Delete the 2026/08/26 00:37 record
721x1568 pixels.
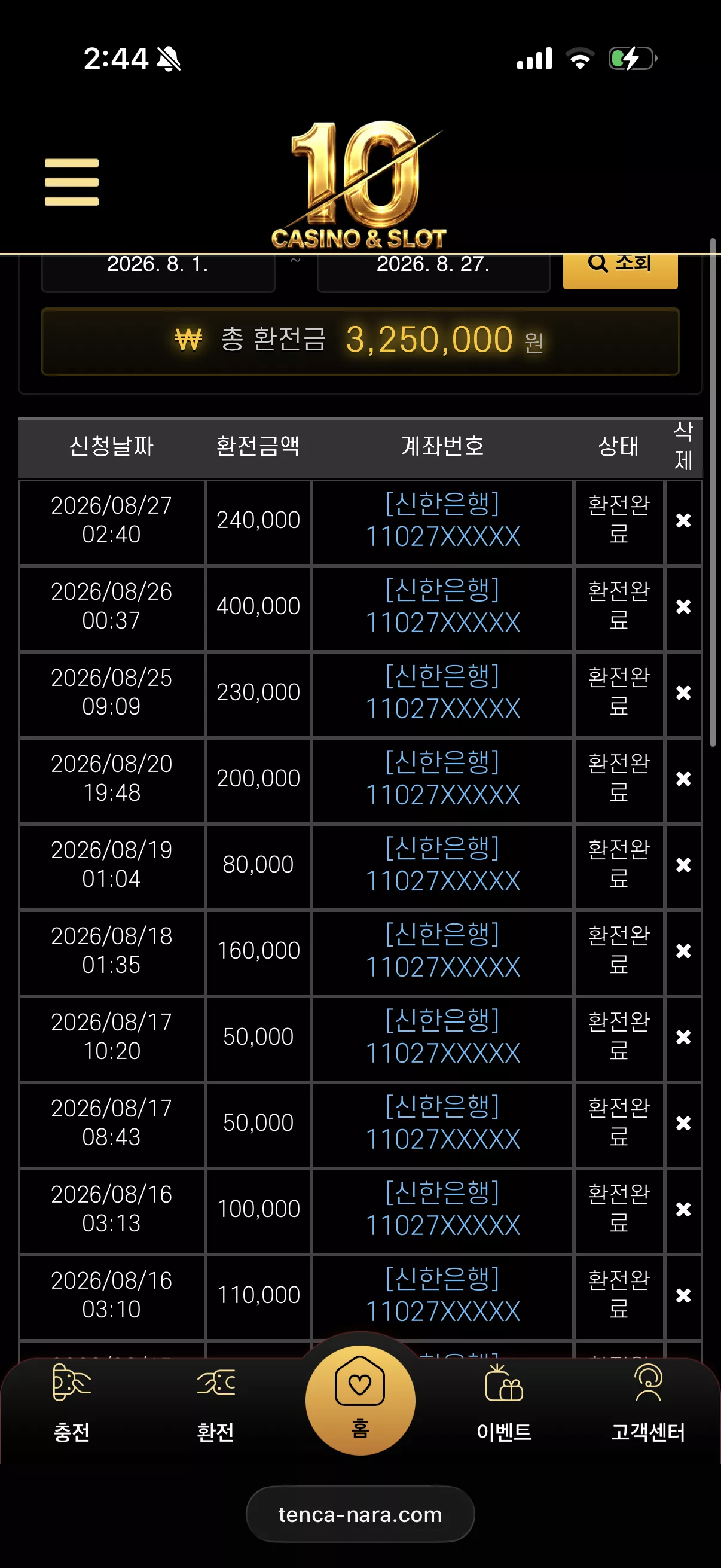coord(683,606)
